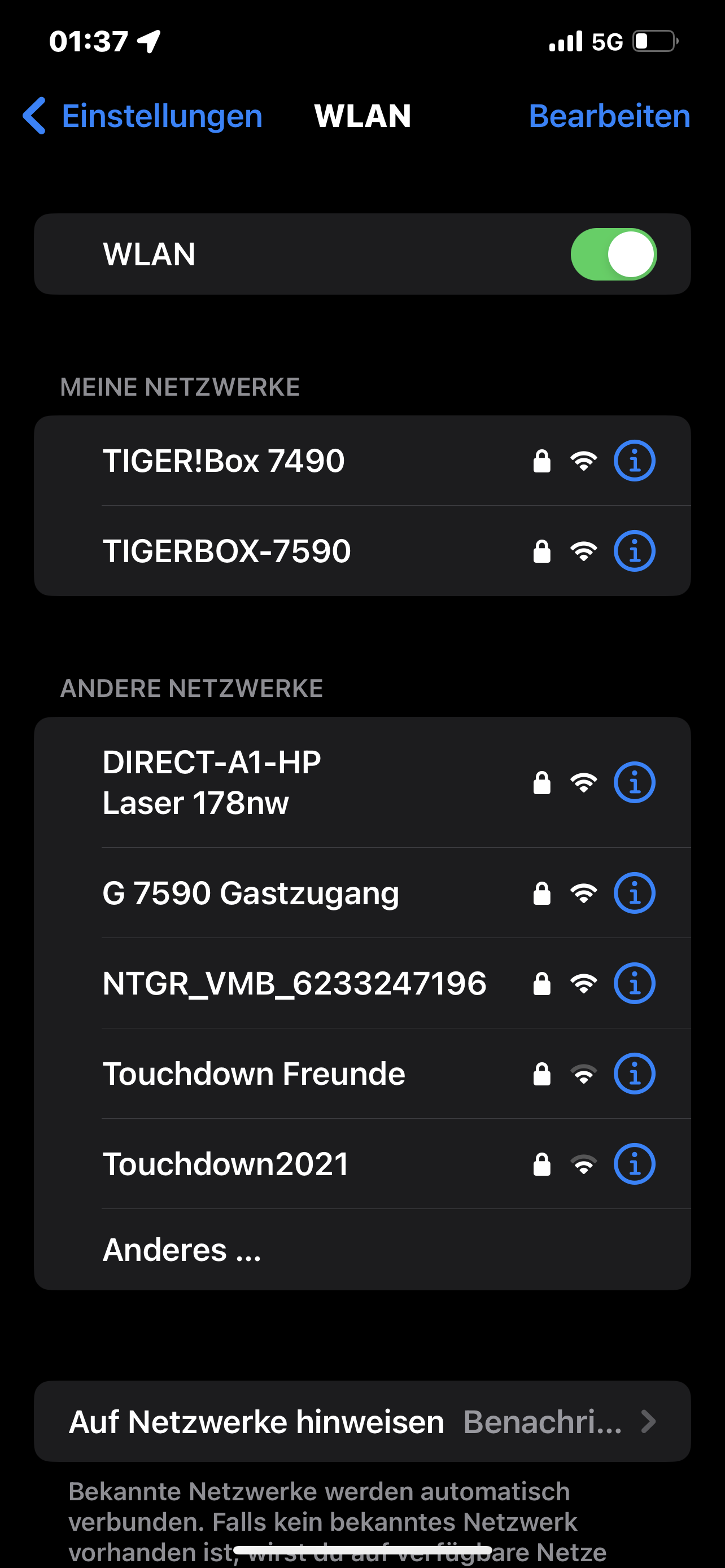The width and height of the screenshot is (725, 1568).
Task: Join the TIGERBOX-7590 network
Action: point(226,551)
